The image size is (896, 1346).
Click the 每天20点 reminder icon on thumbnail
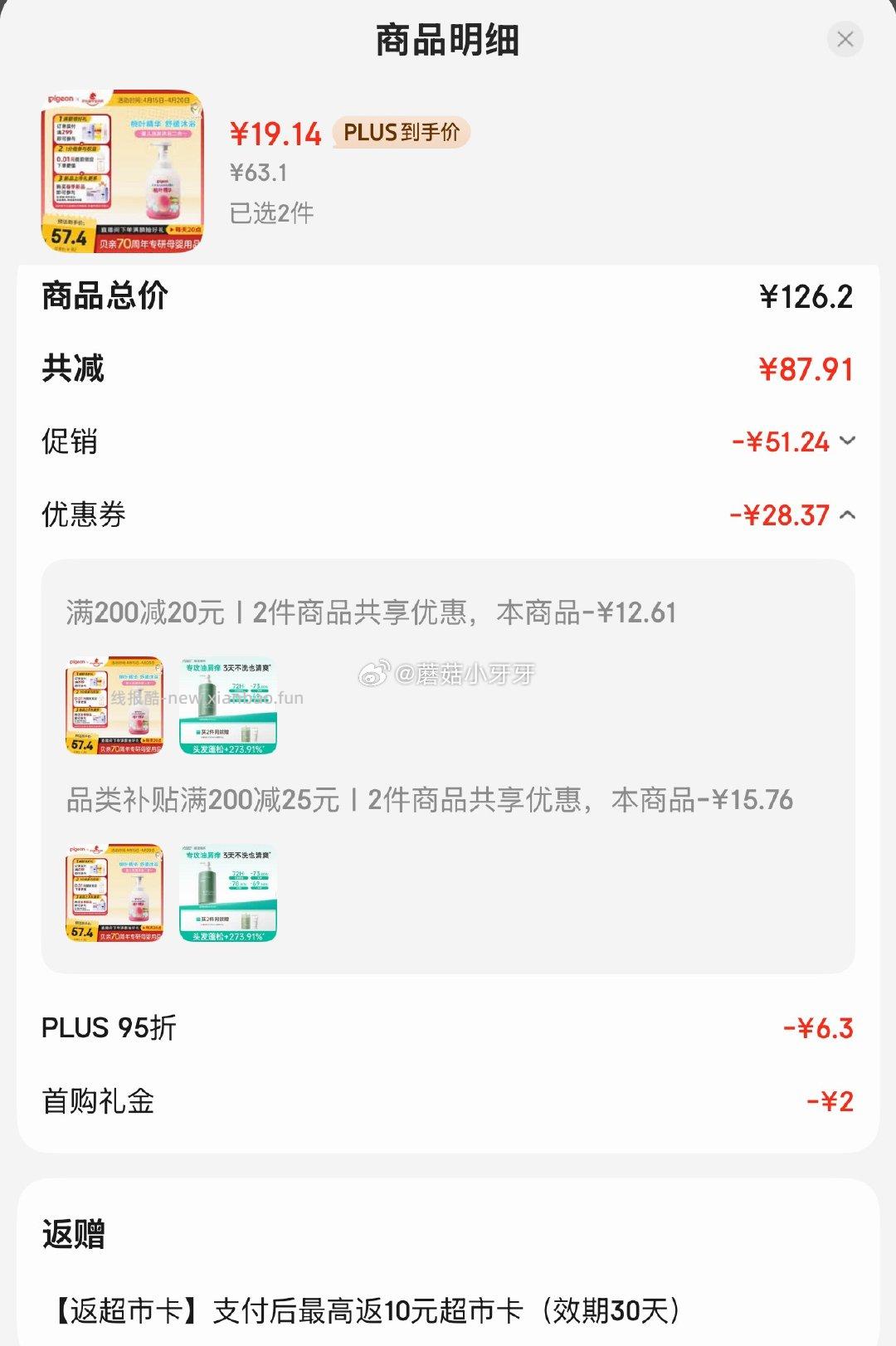[184, 231]
